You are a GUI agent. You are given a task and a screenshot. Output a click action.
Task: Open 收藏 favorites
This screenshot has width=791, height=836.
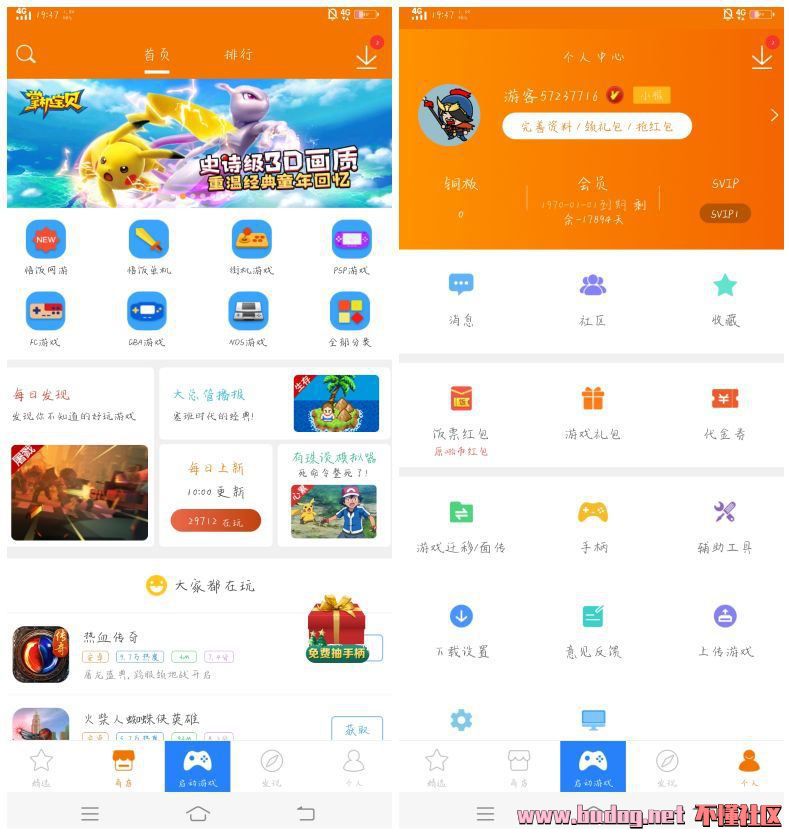click(x=724, y=297)
